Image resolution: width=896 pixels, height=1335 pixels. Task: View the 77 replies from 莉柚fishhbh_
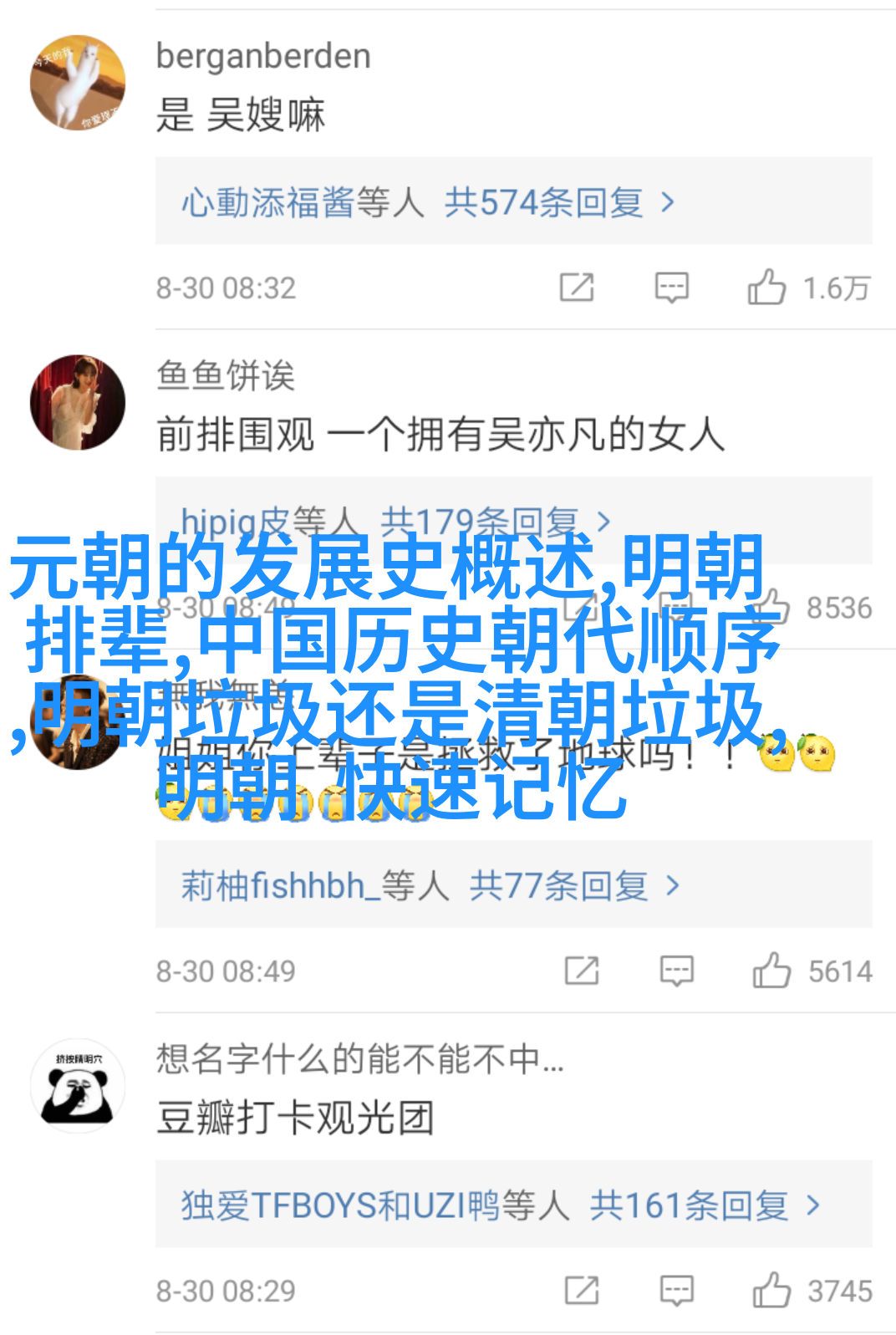pos(430,886)
